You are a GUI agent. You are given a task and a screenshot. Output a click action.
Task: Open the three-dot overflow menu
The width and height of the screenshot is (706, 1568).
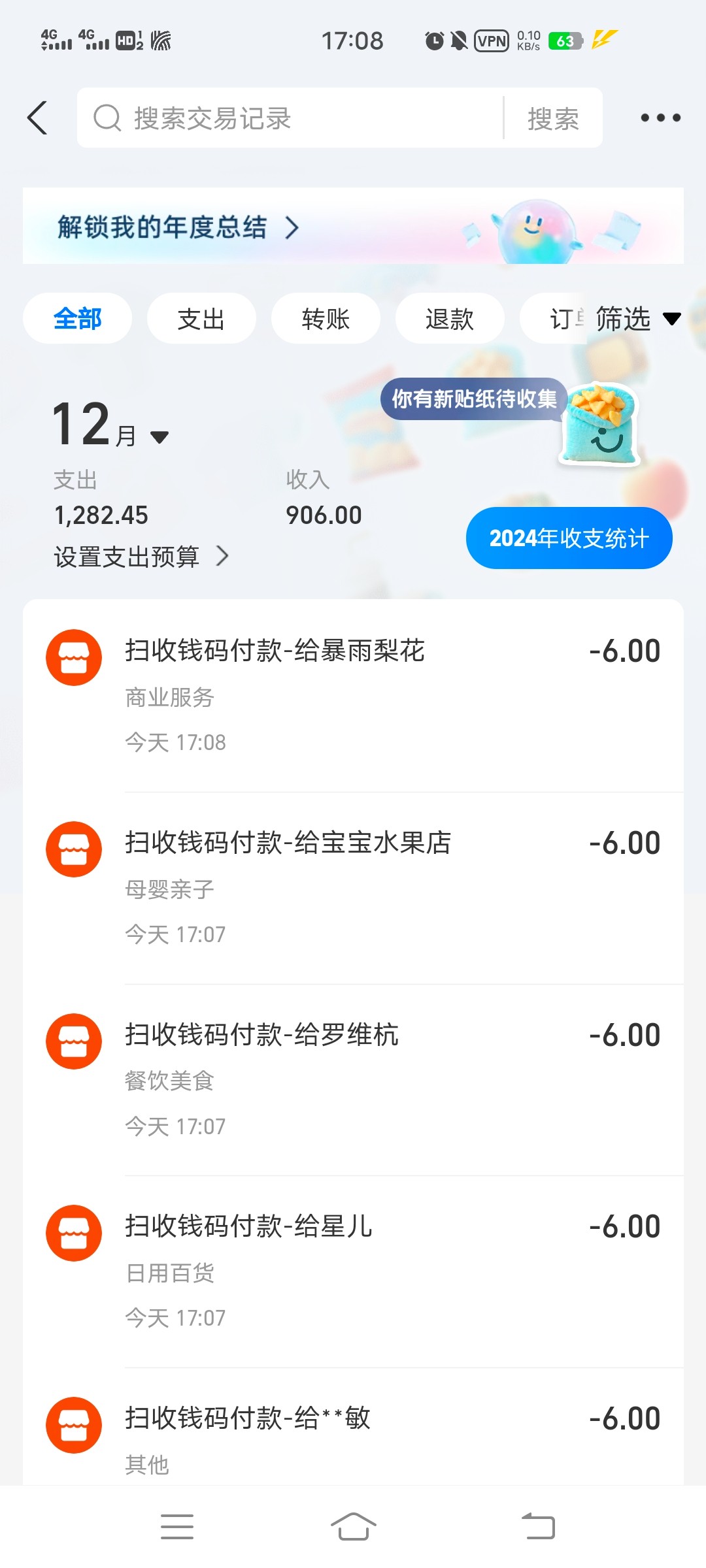click(660, 118)
